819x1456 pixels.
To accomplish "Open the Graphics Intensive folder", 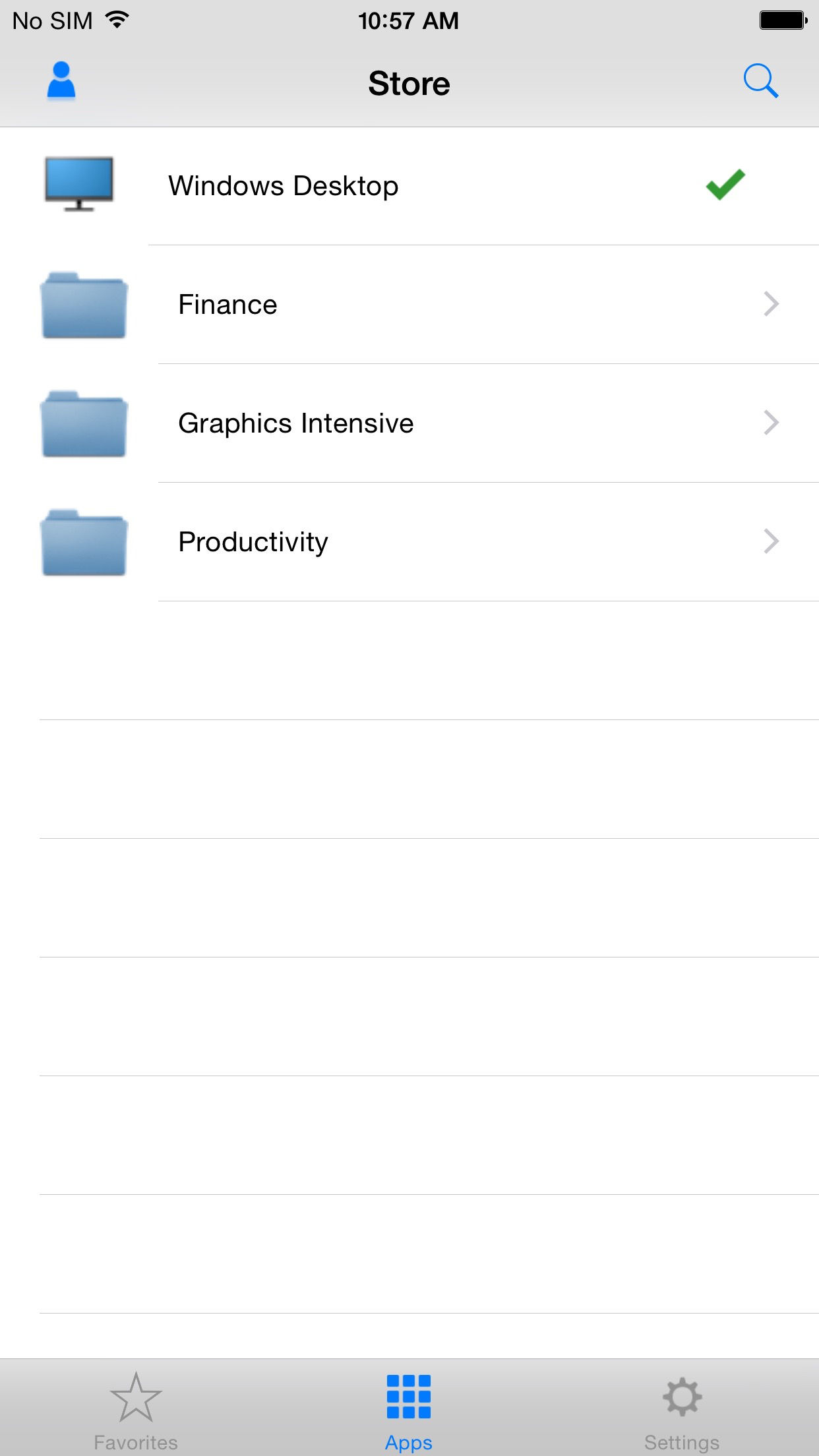I will 409,423.
